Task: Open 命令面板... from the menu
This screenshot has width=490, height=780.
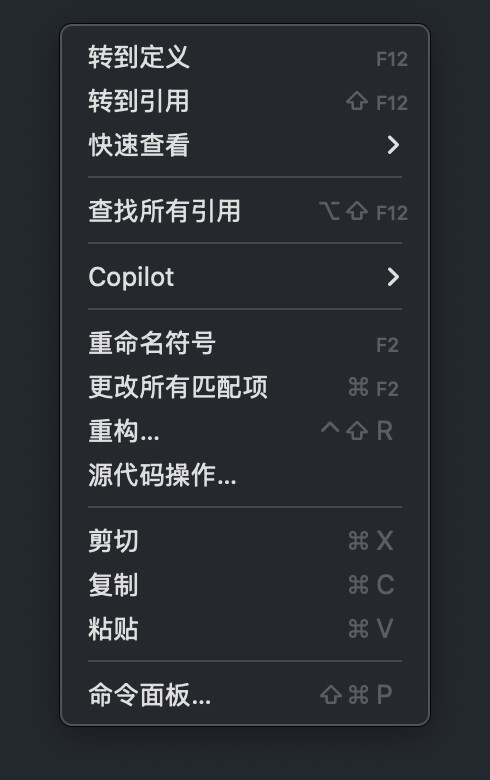Action: point(245,694)
